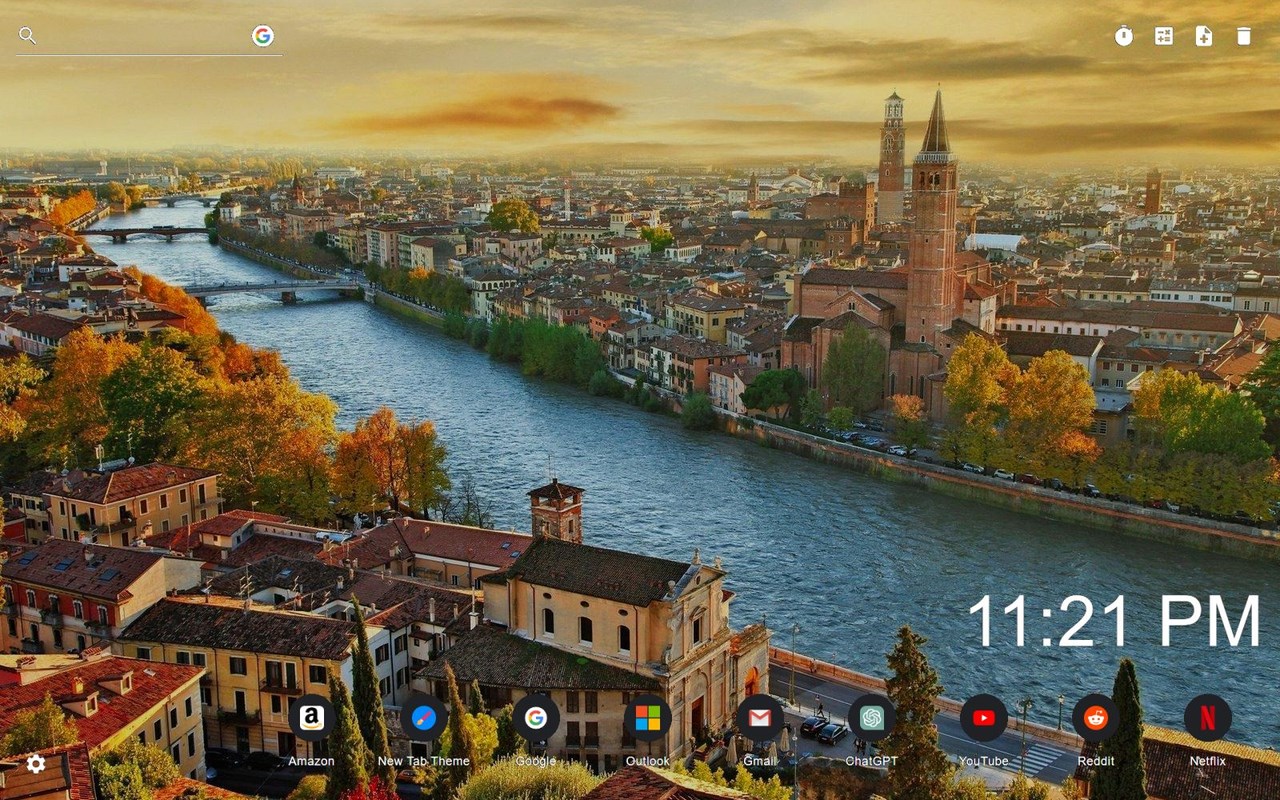Open the Outlook shortcut

pyautogui.click(x=648, y=718)
